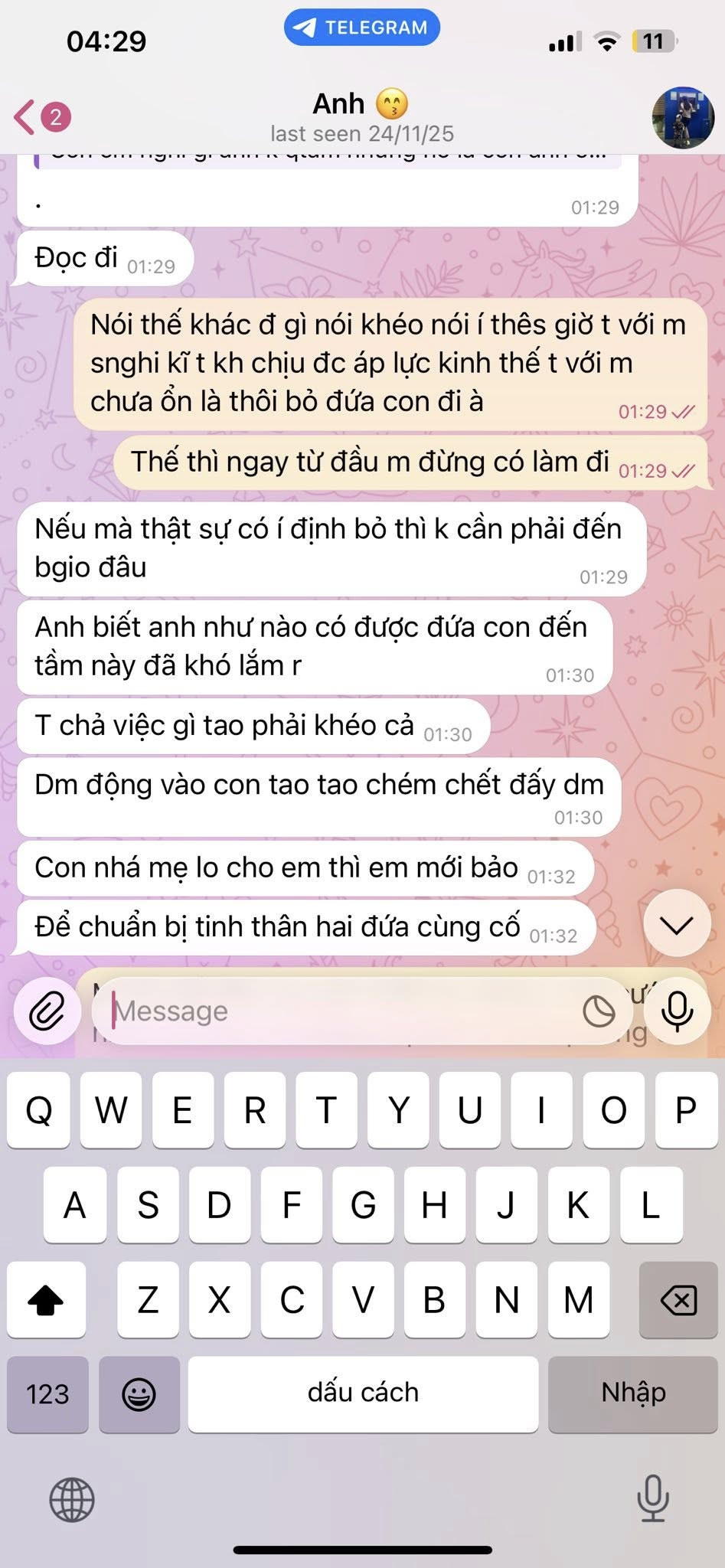The image size is (725, 1568).
Task: Go back to the chat list
Action: pyautogui.click(x=40, y=118)
